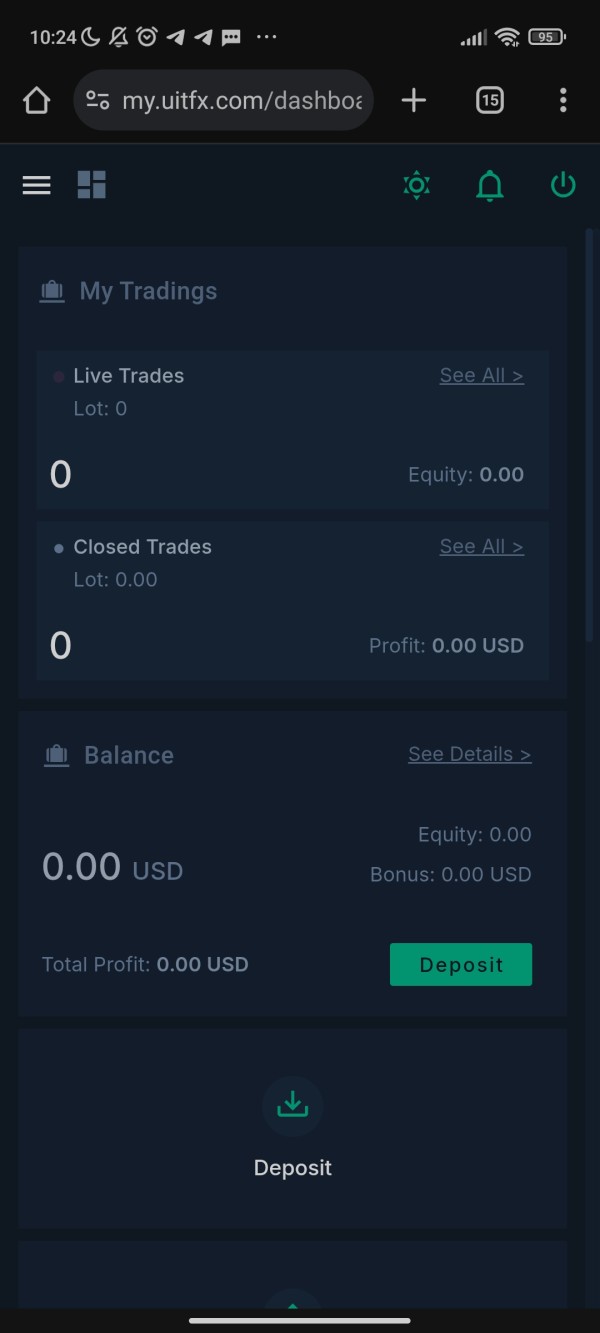Open a new browser tab

click(x=414, y=100)
